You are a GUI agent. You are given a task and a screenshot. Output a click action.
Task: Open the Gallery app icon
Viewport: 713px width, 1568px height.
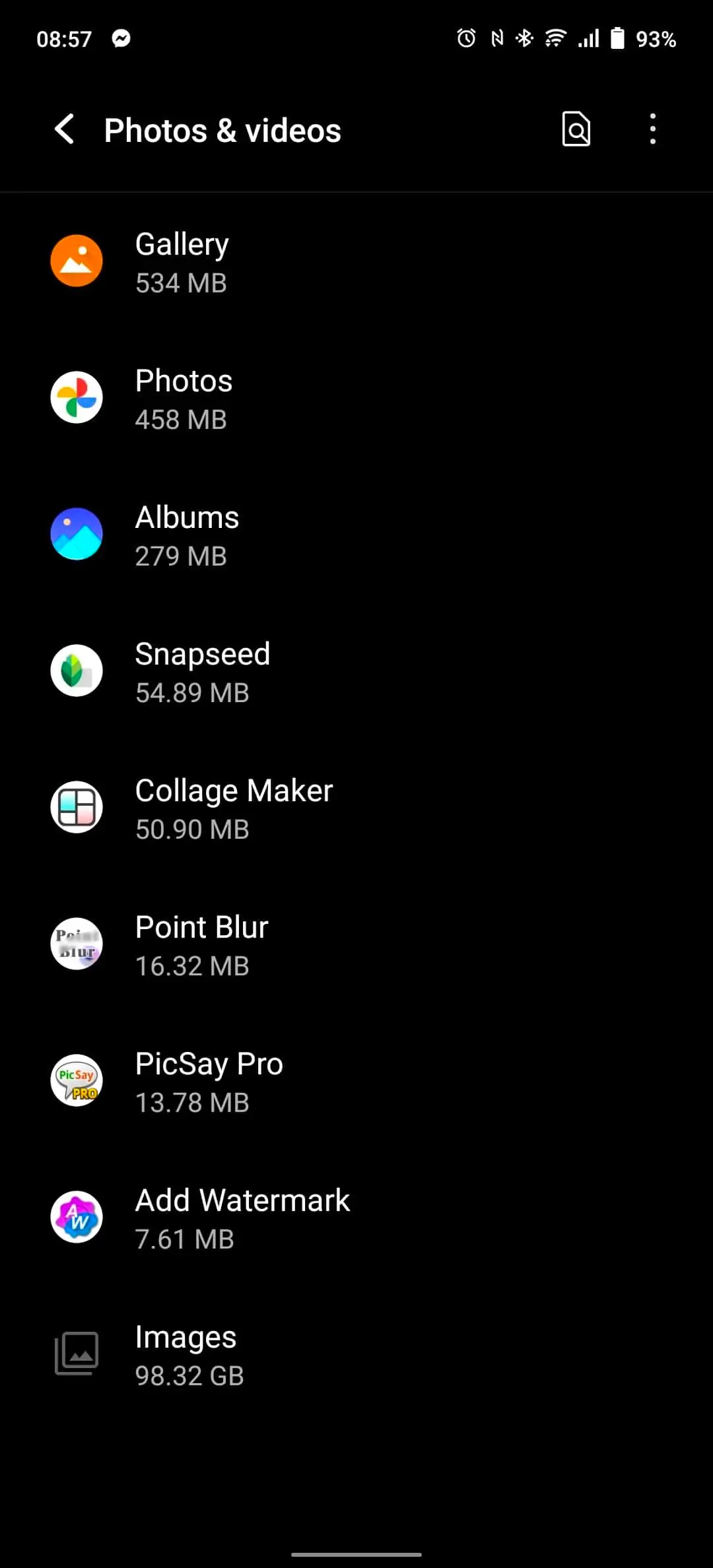coord(77,260)
